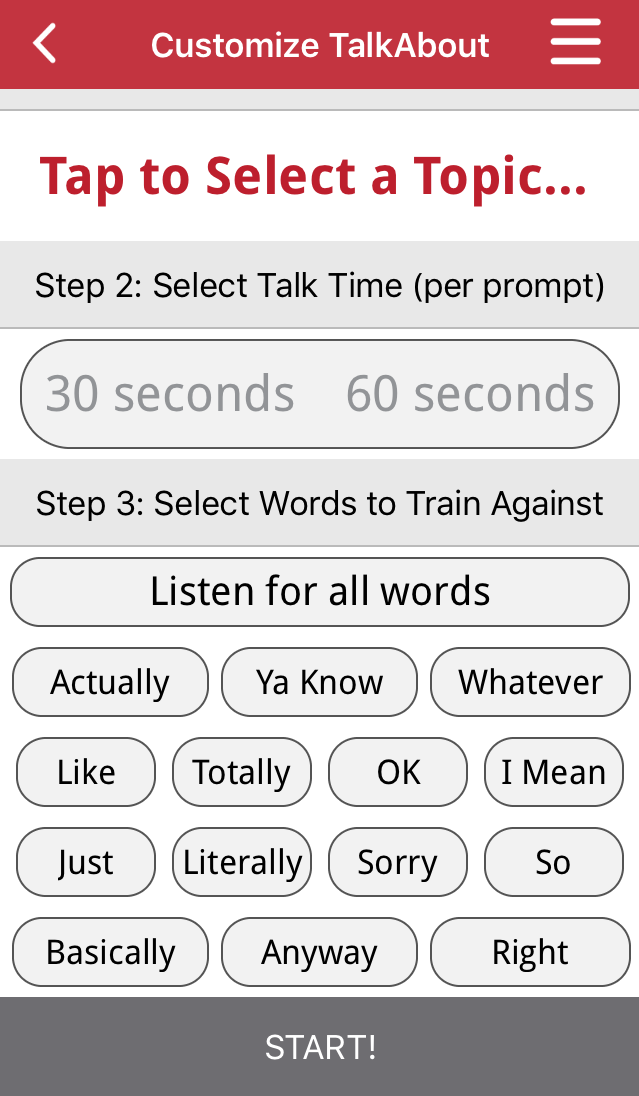639x1096 pixels.
Task: Train against the I Mean phrase
Action: point(553,772)
